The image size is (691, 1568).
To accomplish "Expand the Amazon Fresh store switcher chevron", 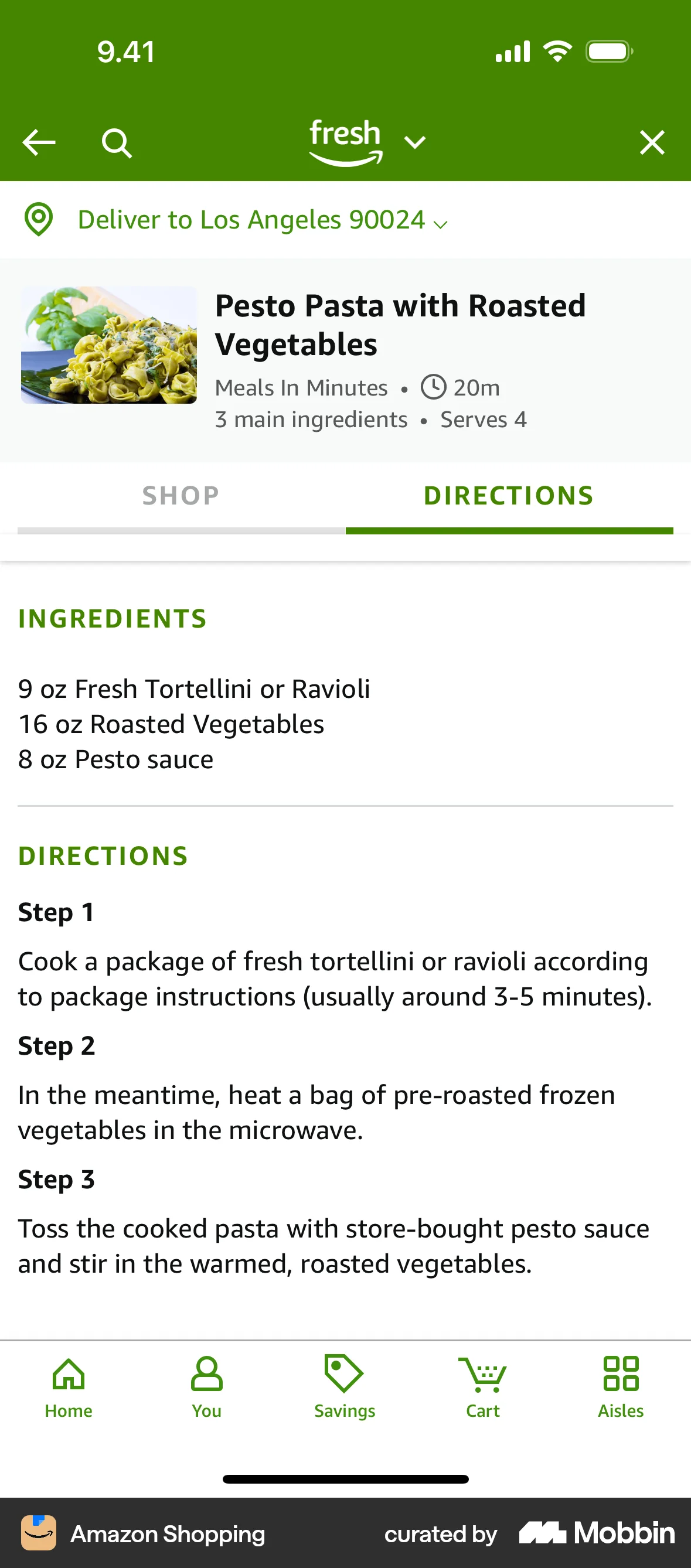I will pyautogui.click(x=414, y=143).
